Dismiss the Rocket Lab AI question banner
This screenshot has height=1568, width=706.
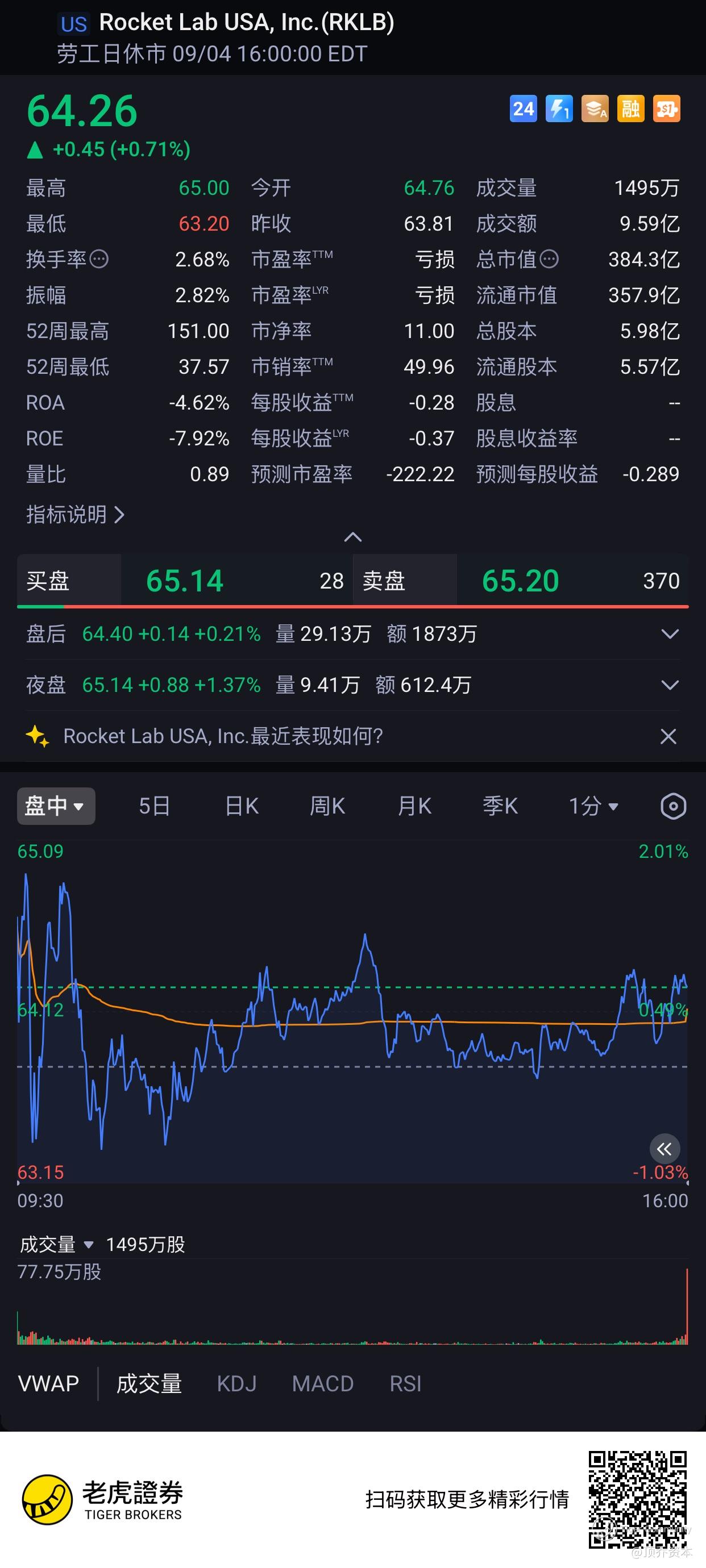[668, 736]
